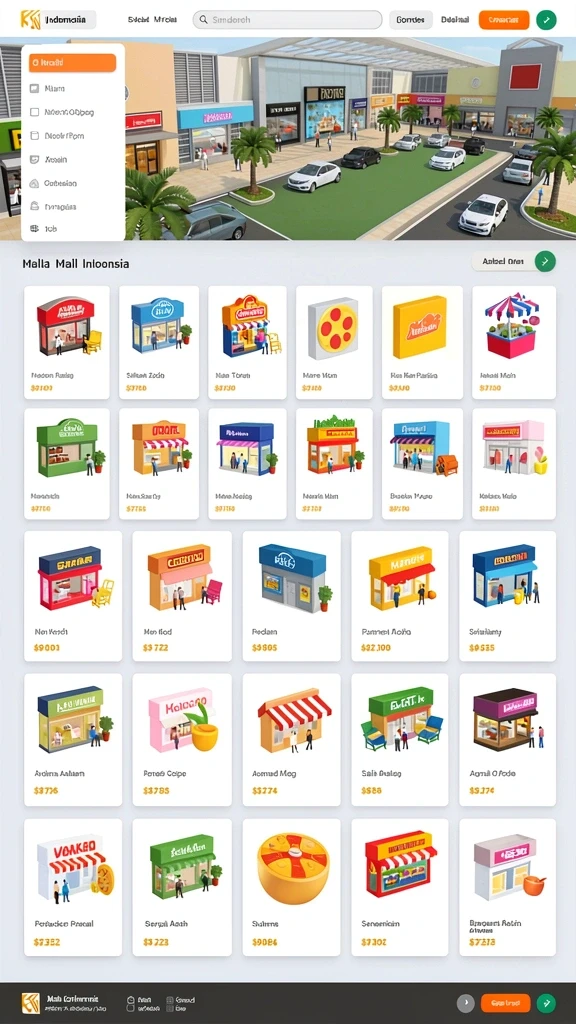Open the striped umbrella stall card

point(513,342)
